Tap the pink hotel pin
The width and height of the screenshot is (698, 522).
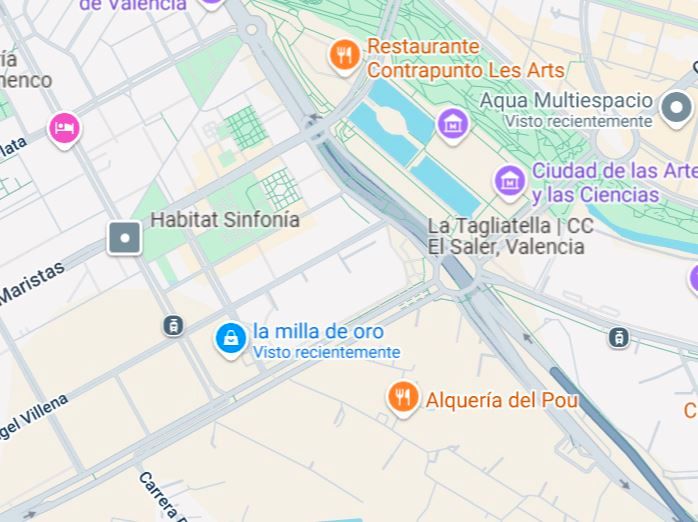(x=64, y=128)
